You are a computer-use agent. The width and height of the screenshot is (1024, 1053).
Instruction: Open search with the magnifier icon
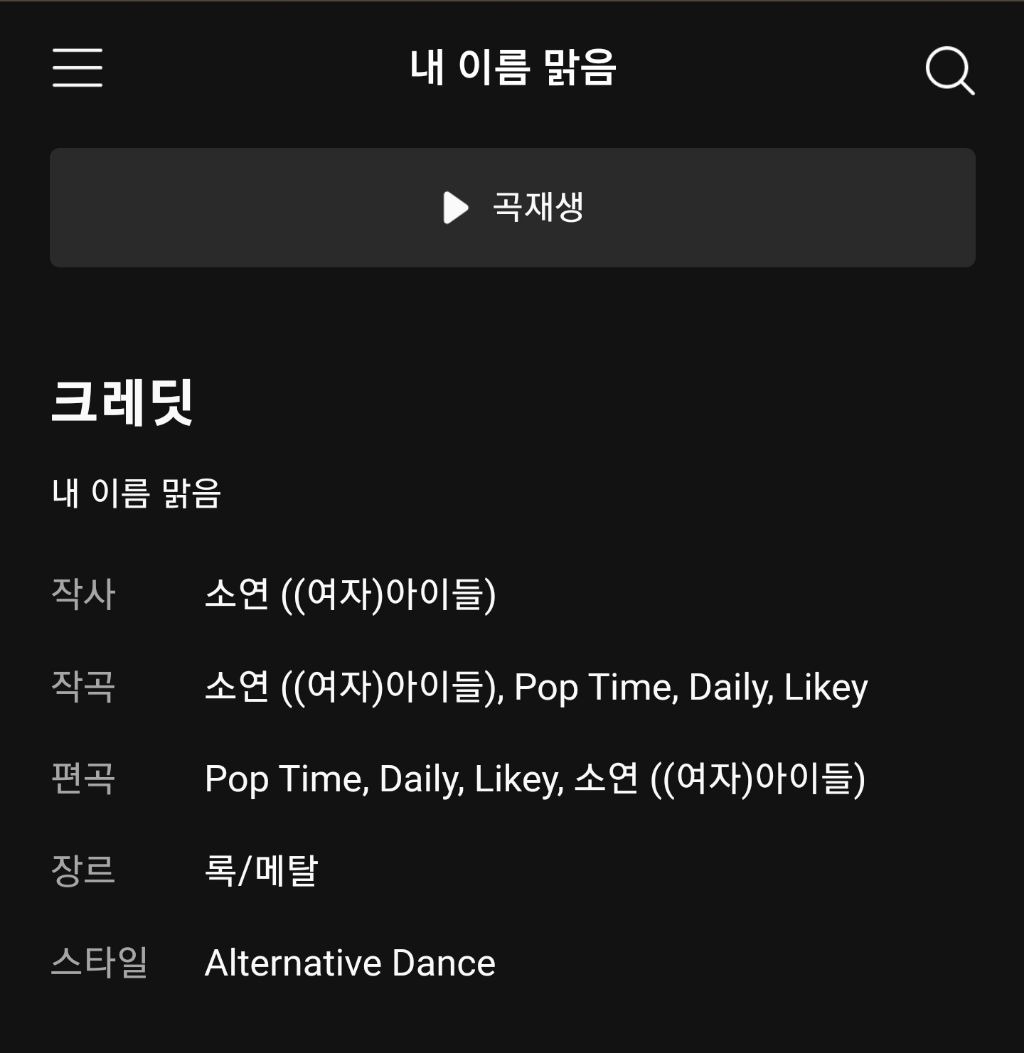[x=948, y=70]
